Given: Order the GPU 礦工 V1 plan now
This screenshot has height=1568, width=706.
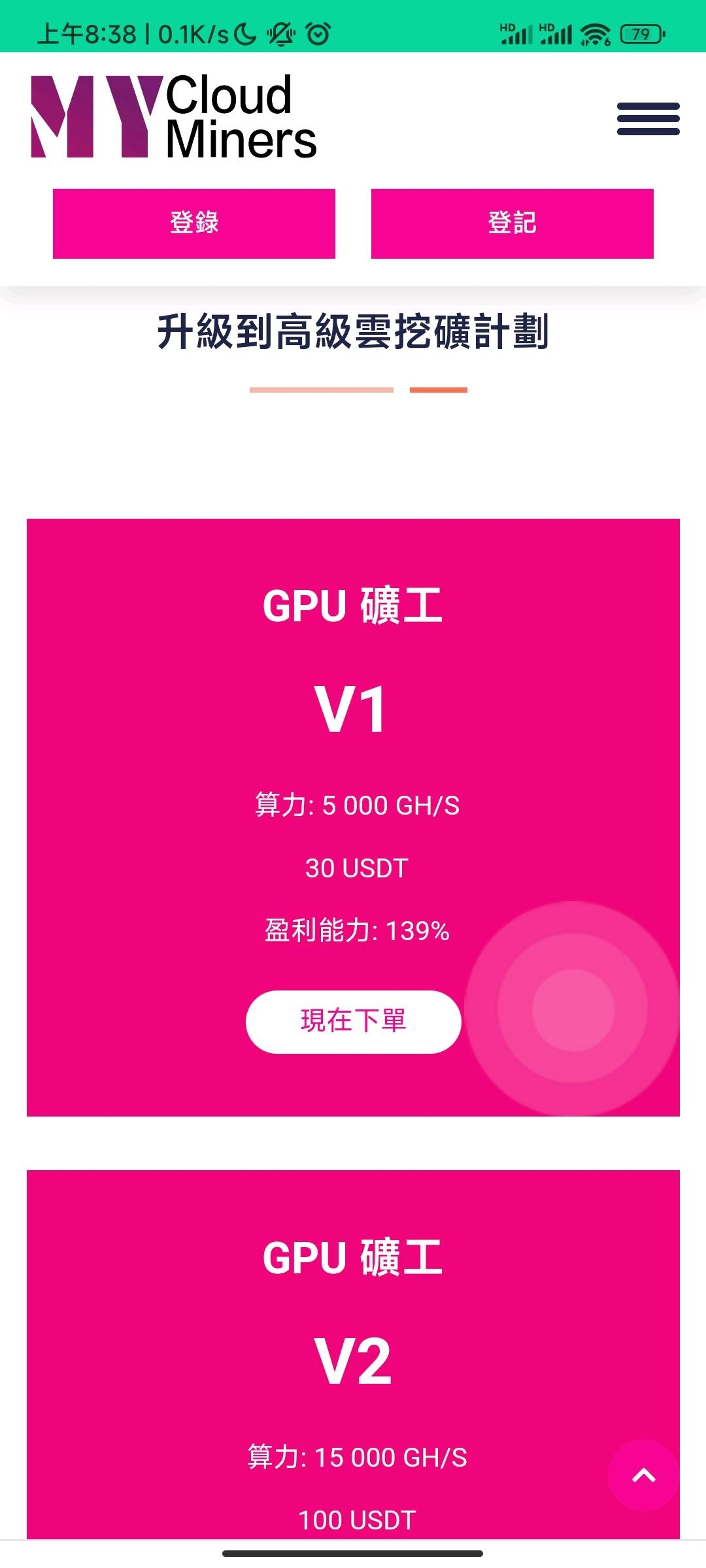Looking at the screenshot, I should pyautogui.click(x=353, y=1021).
